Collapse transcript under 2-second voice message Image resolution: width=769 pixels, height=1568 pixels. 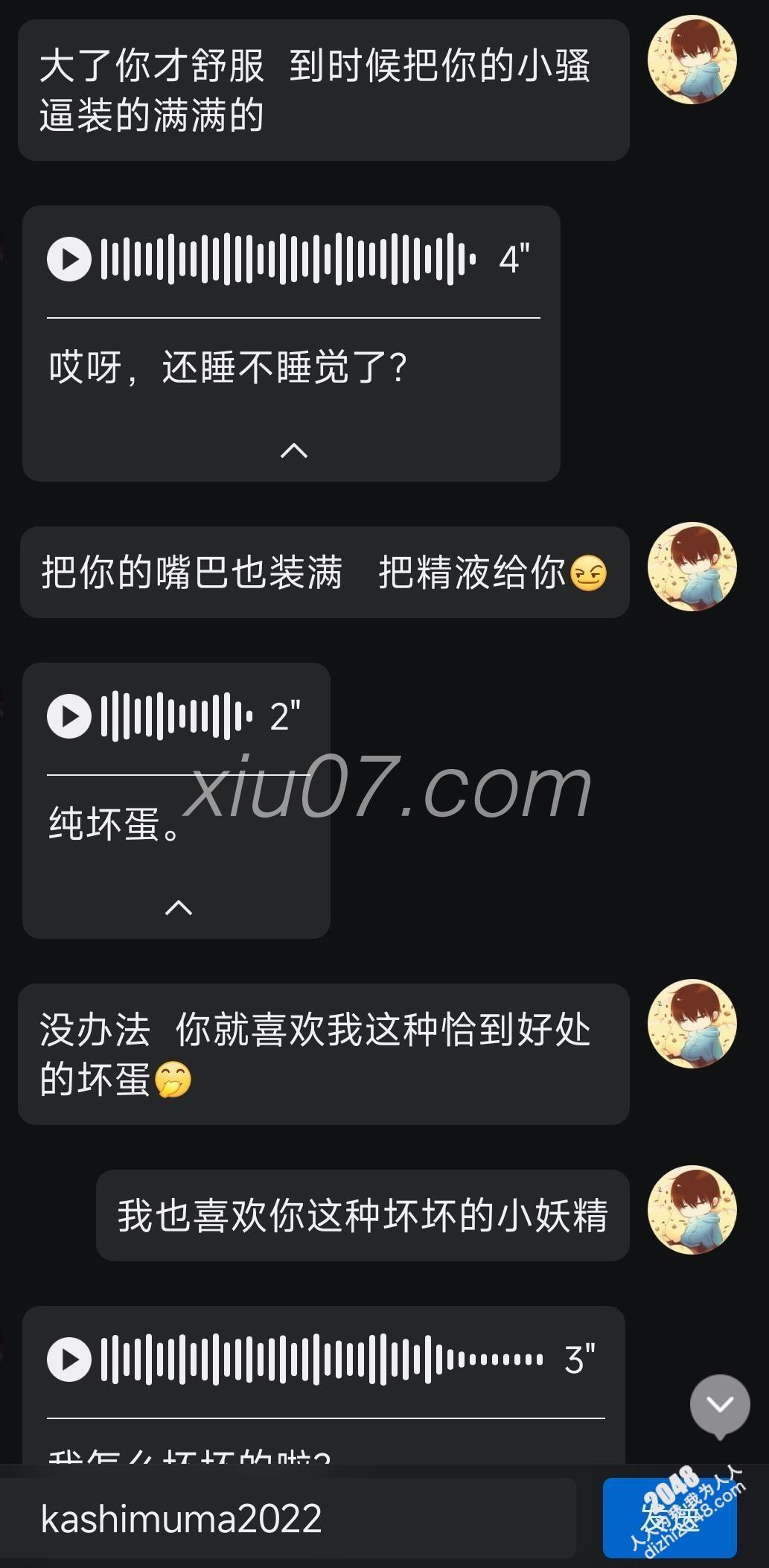coord(178,907)
